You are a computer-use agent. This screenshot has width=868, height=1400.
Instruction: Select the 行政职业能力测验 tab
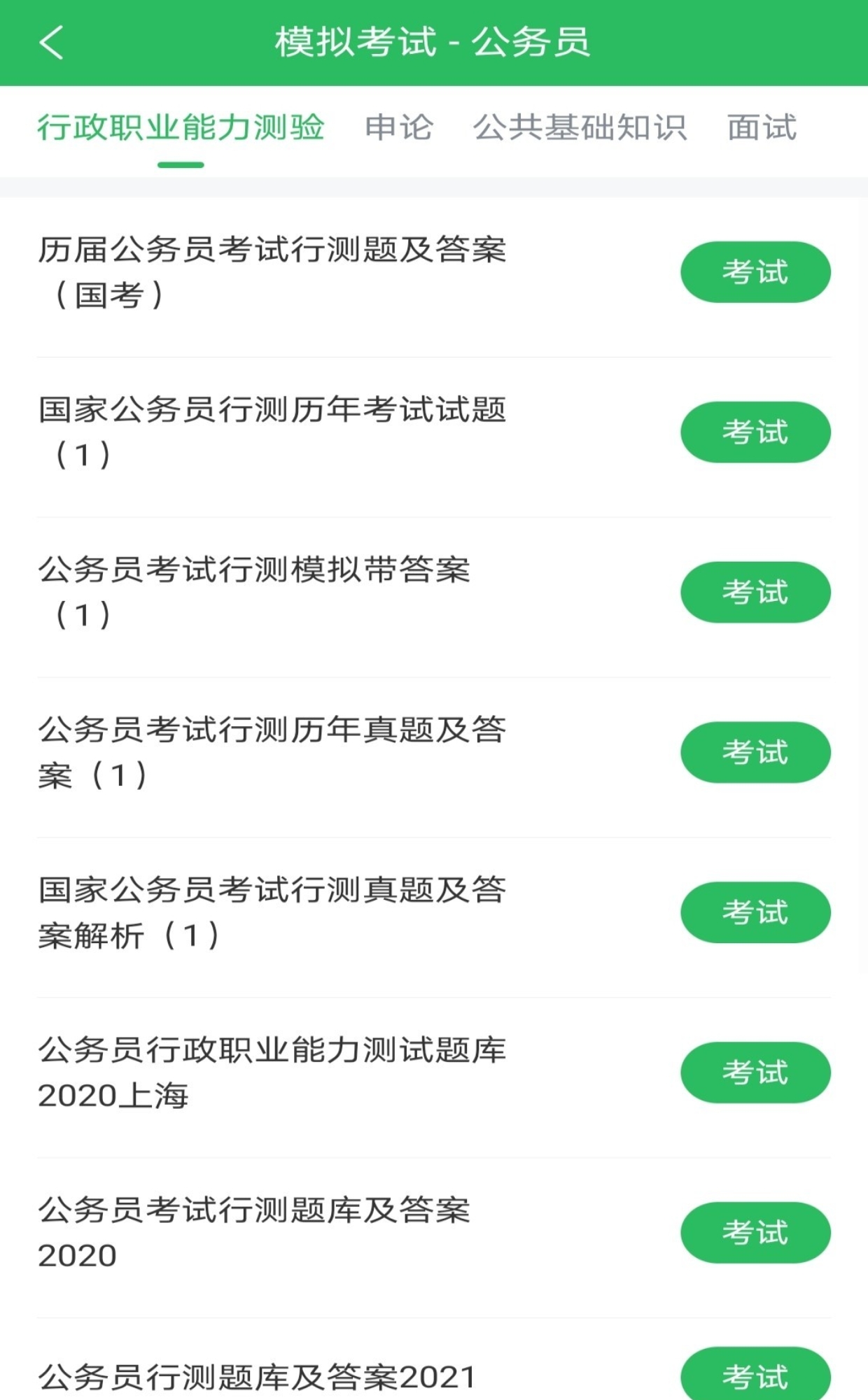click(x=181, y=128)
